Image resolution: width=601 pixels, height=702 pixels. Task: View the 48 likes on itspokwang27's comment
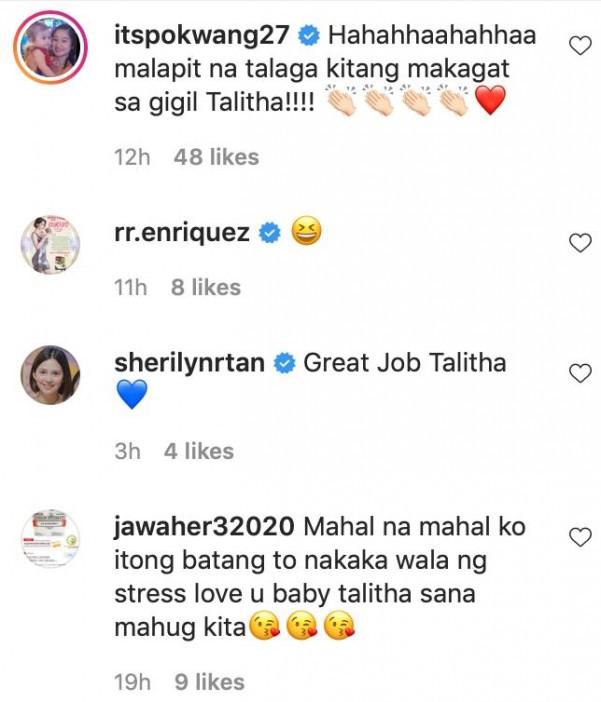(x=216, y=157)
